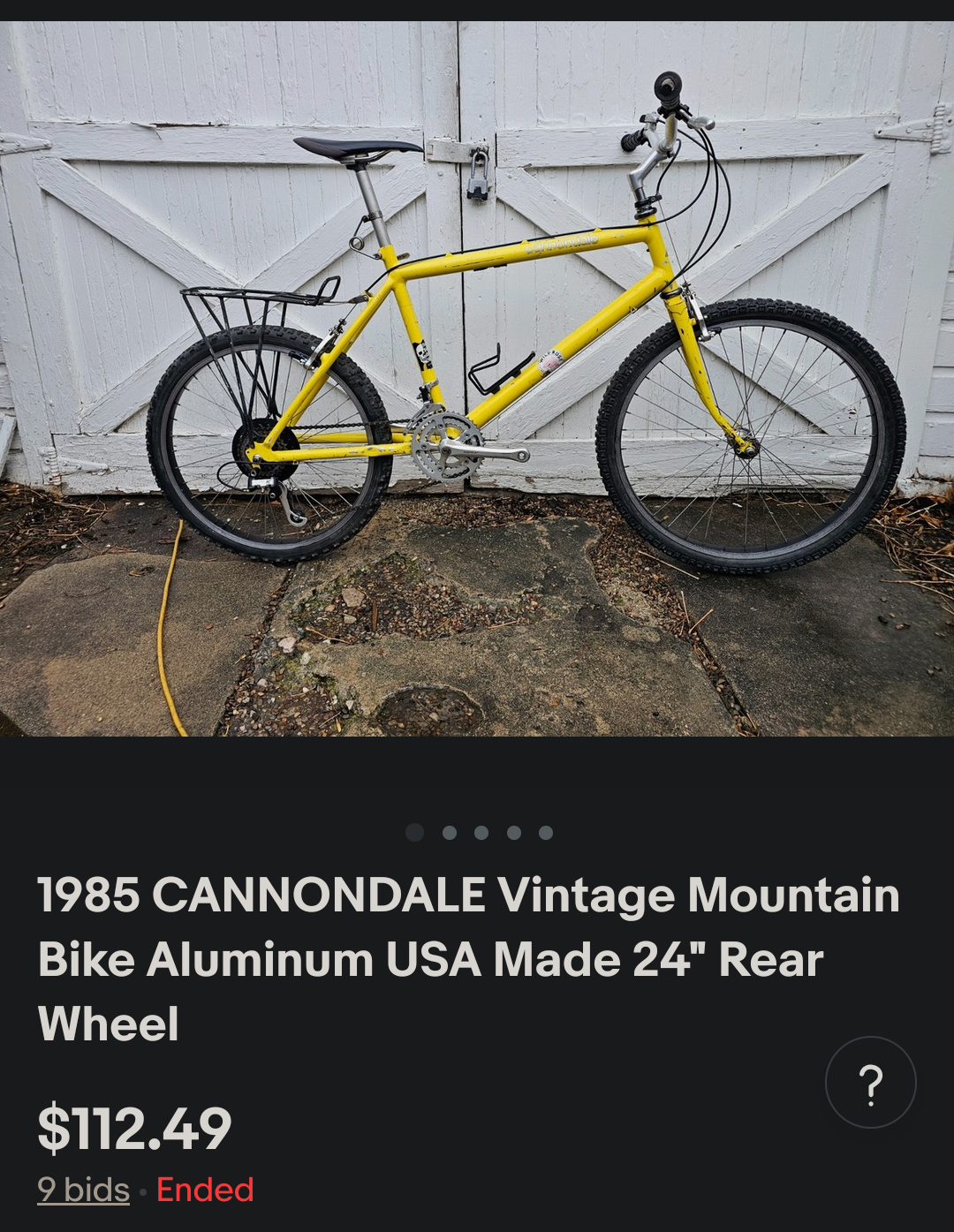The image size is (954, 1232).
Task: Jump to the second image indicator dot
Action: point(449,832)
